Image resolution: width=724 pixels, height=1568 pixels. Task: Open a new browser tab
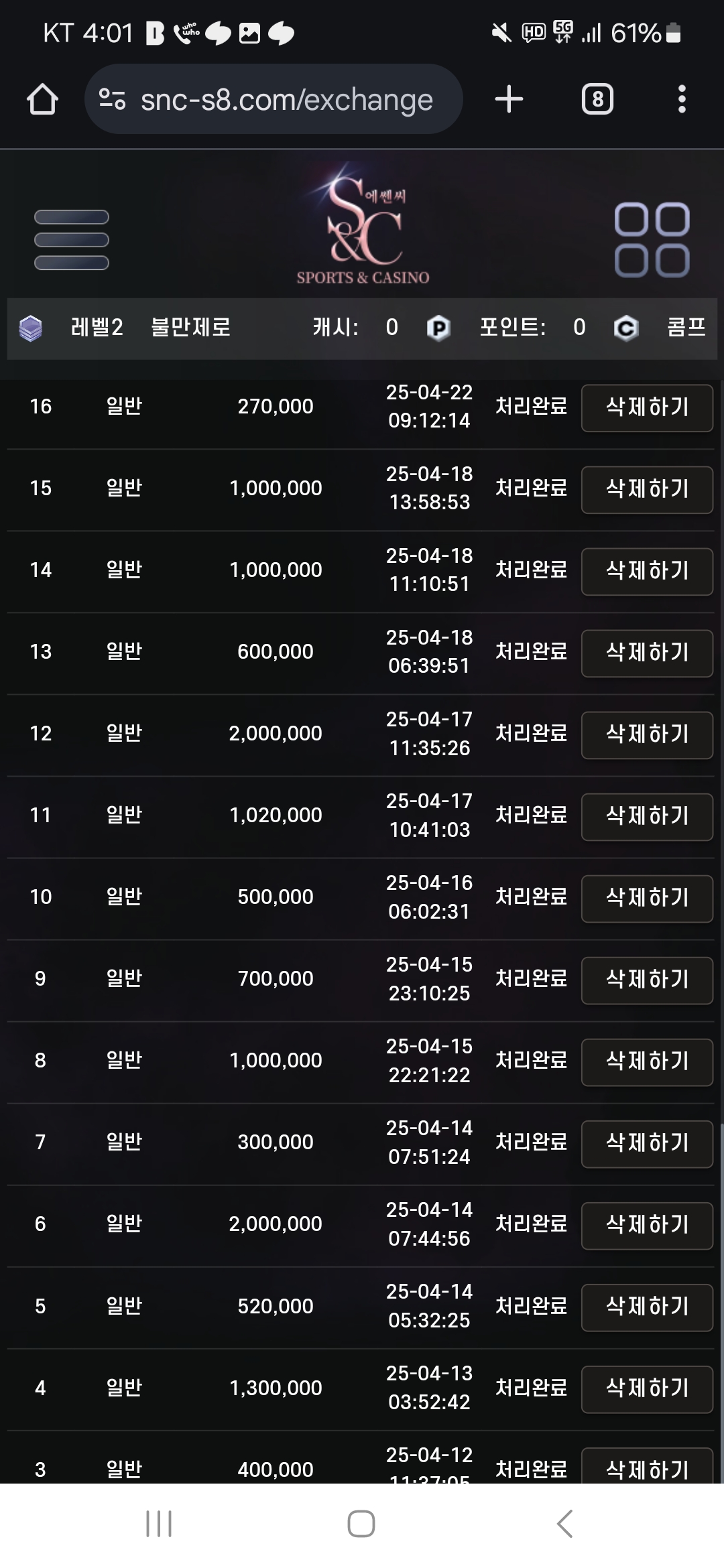[509, 99]
